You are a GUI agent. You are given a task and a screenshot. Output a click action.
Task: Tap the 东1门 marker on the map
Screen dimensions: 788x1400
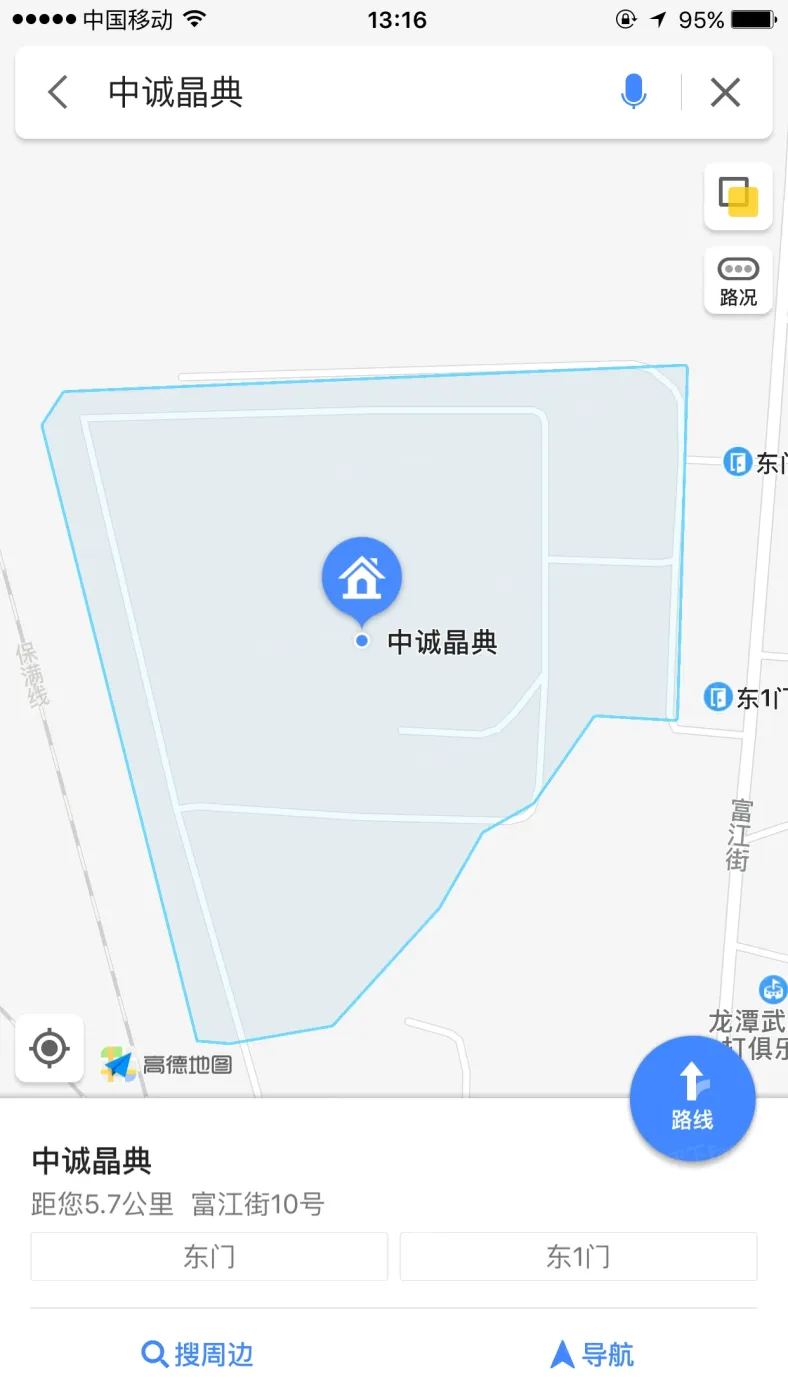pos(718,697)
